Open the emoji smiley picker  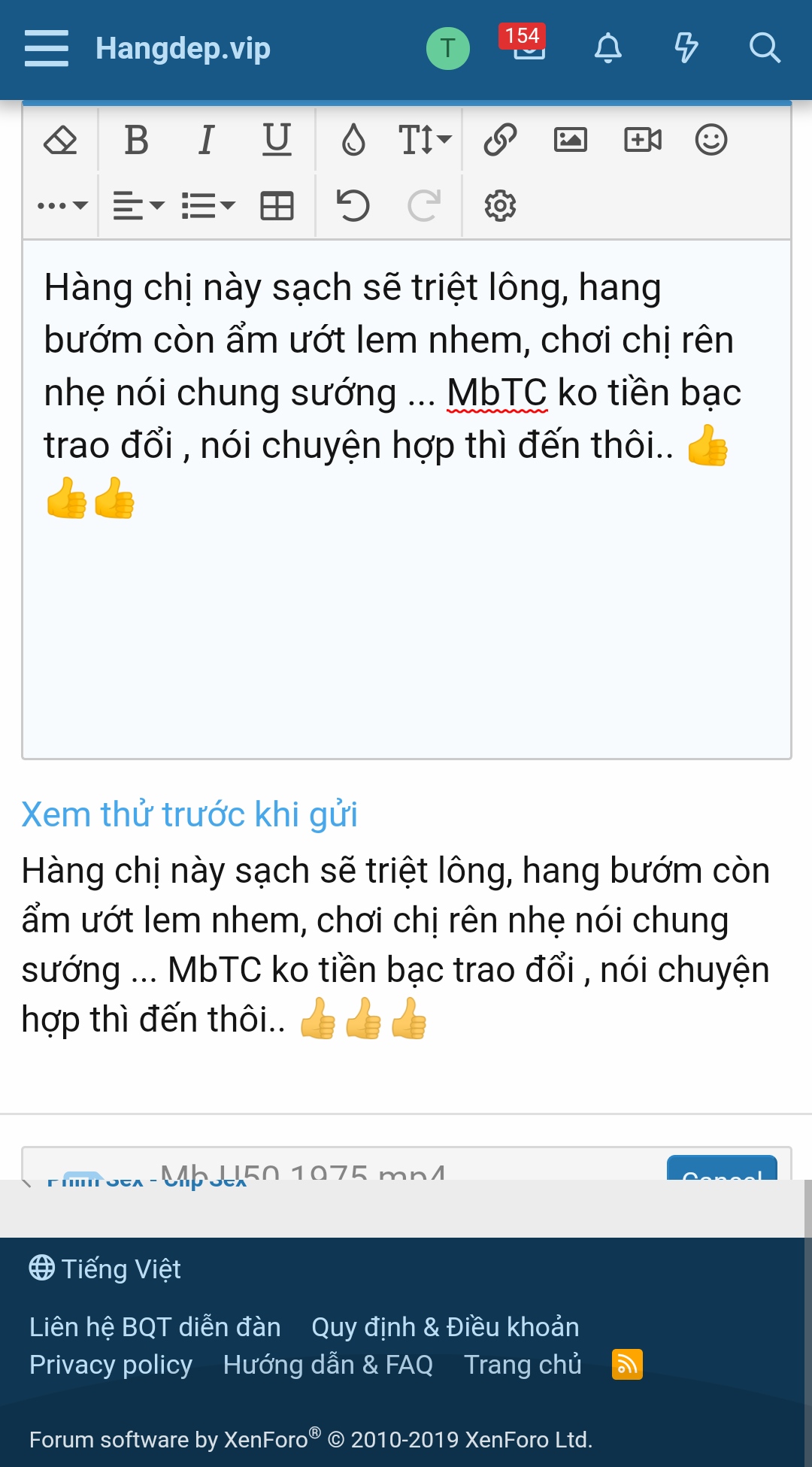pyautogui.click(x=711, y=140)
